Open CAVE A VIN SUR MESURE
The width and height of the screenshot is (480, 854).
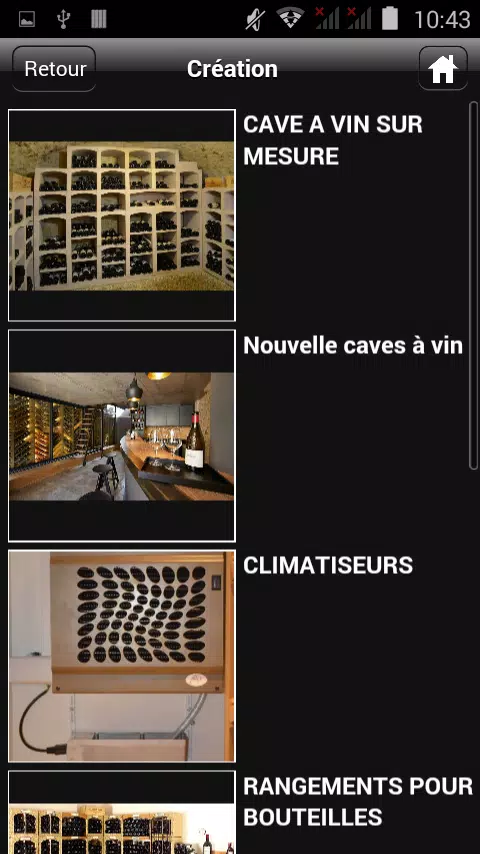[240, 215]
